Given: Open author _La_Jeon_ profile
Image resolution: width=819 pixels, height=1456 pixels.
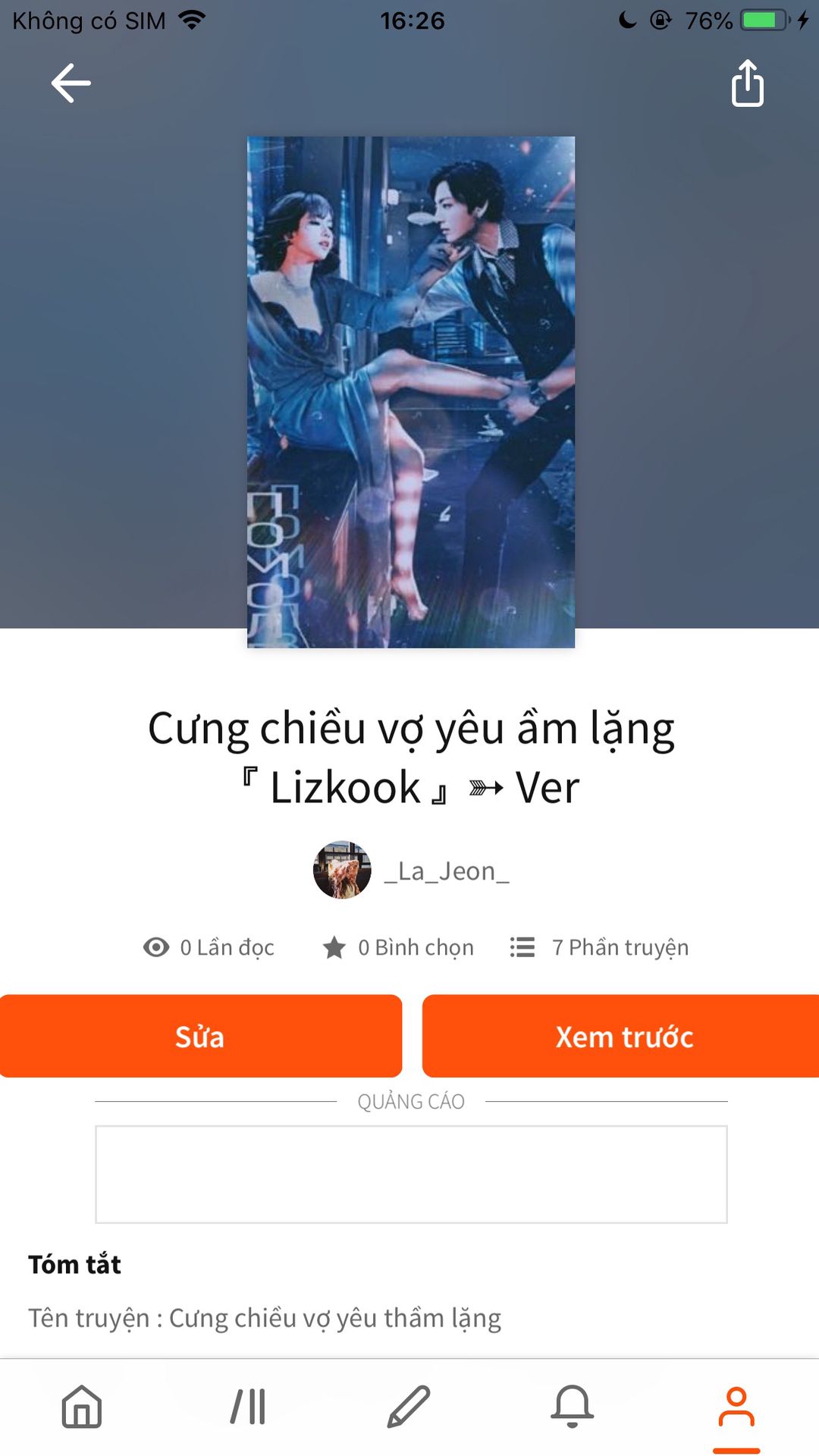Looking at the screenshot, I should [411, 871].
